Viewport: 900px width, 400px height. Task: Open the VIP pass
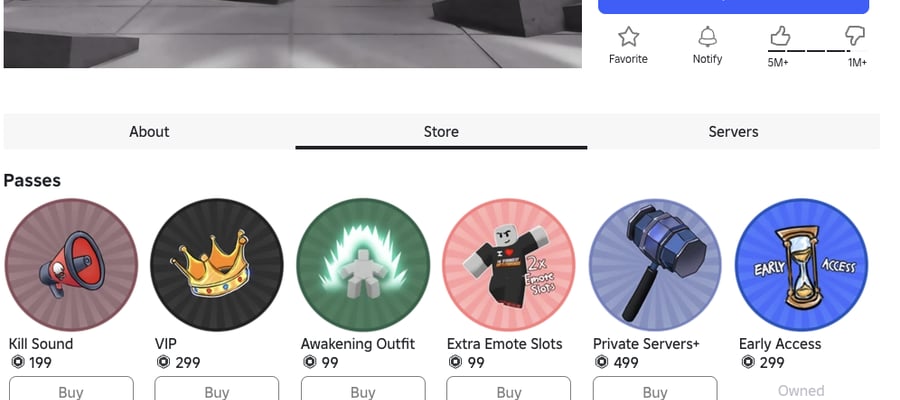coord(217,265)
